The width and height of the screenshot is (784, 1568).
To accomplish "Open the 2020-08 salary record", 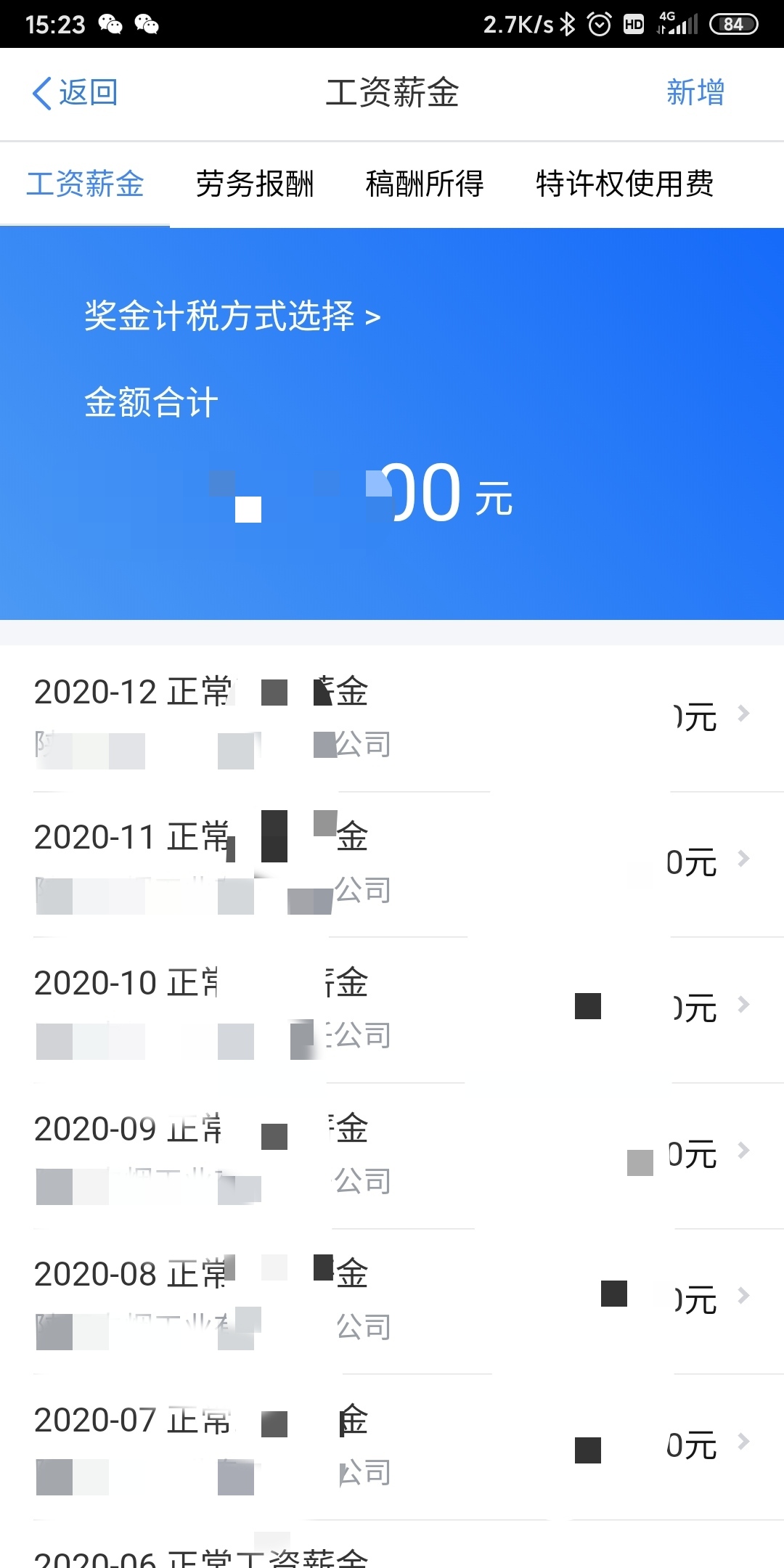I will (x=392, y=1299).
